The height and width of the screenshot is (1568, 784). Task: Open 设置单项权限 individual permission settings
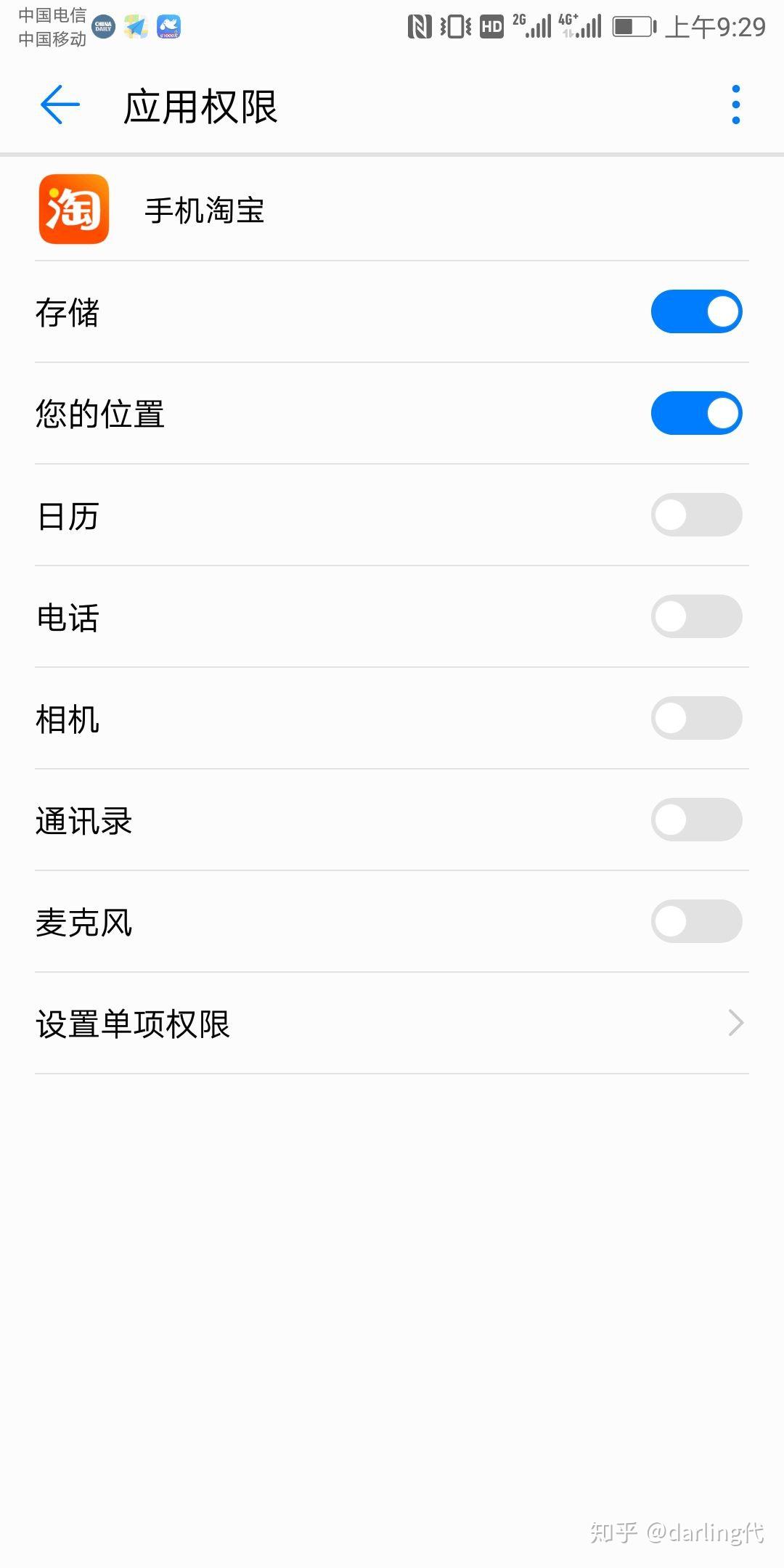click(392, 1024)
